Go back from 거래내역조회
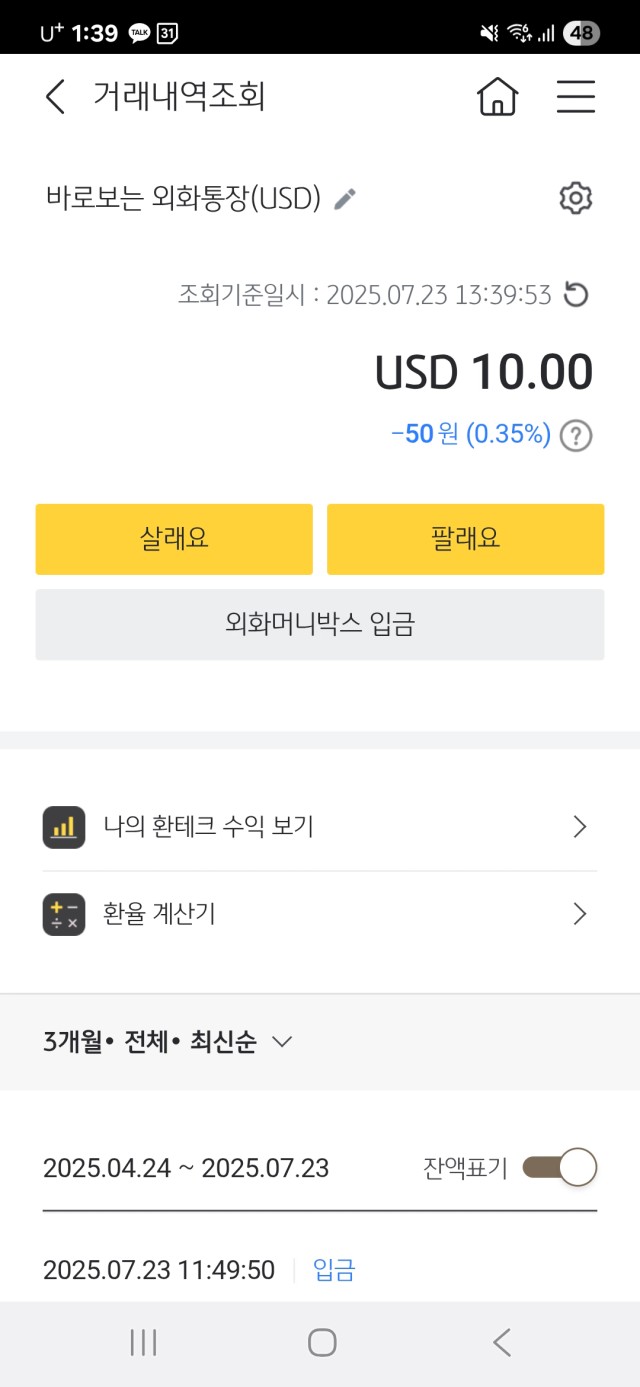The height and width of the screenshot is (1387, 640). (55, 97)
